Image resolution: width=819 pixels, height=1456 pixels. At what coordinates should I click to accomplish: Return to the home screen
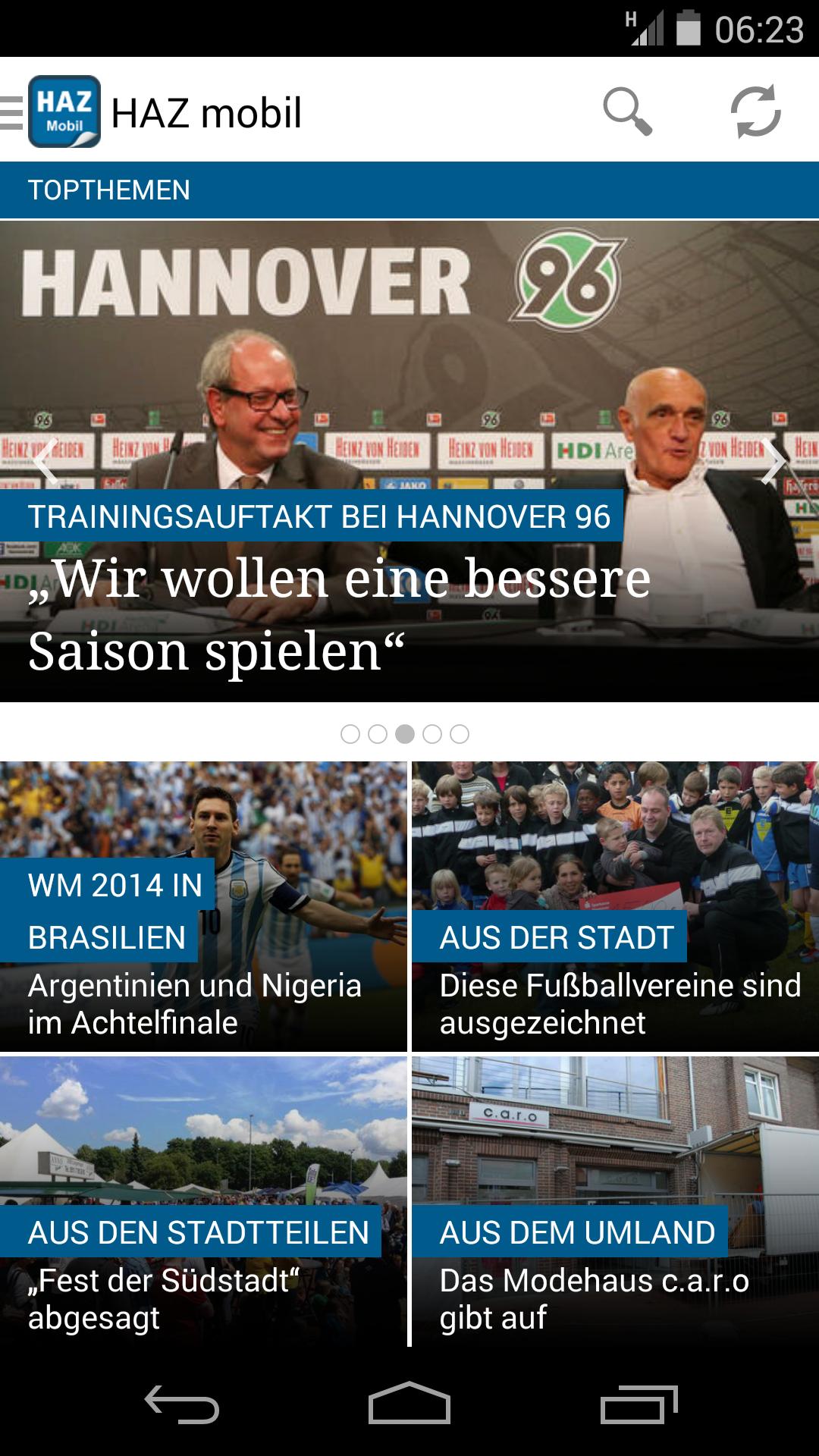coord(409,1404)
